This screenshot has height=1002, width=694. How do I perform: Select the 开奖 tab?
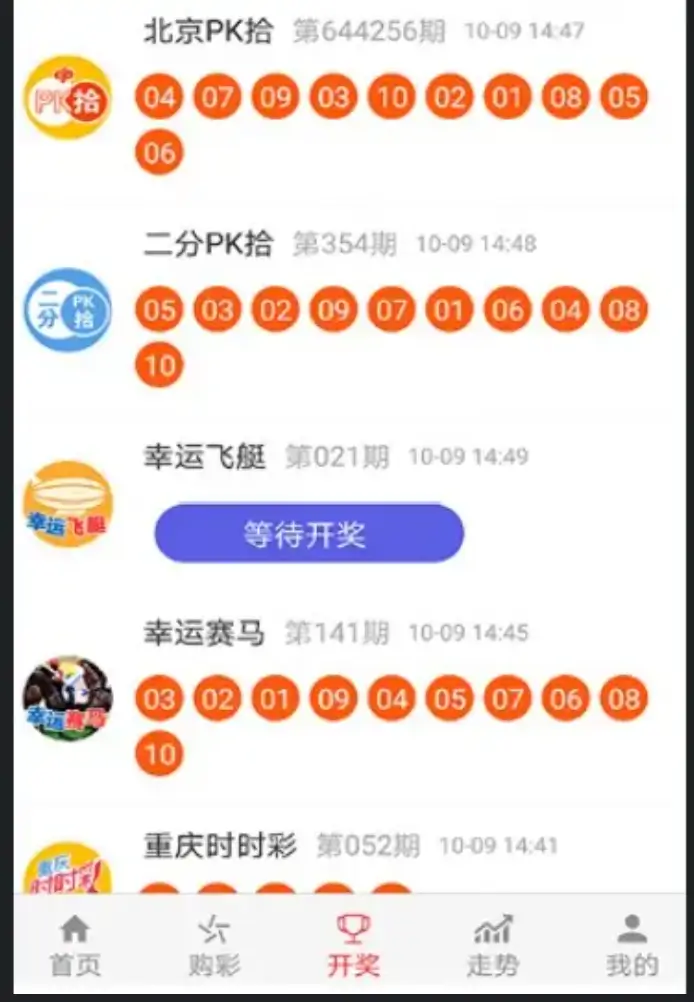coord(352,945)
